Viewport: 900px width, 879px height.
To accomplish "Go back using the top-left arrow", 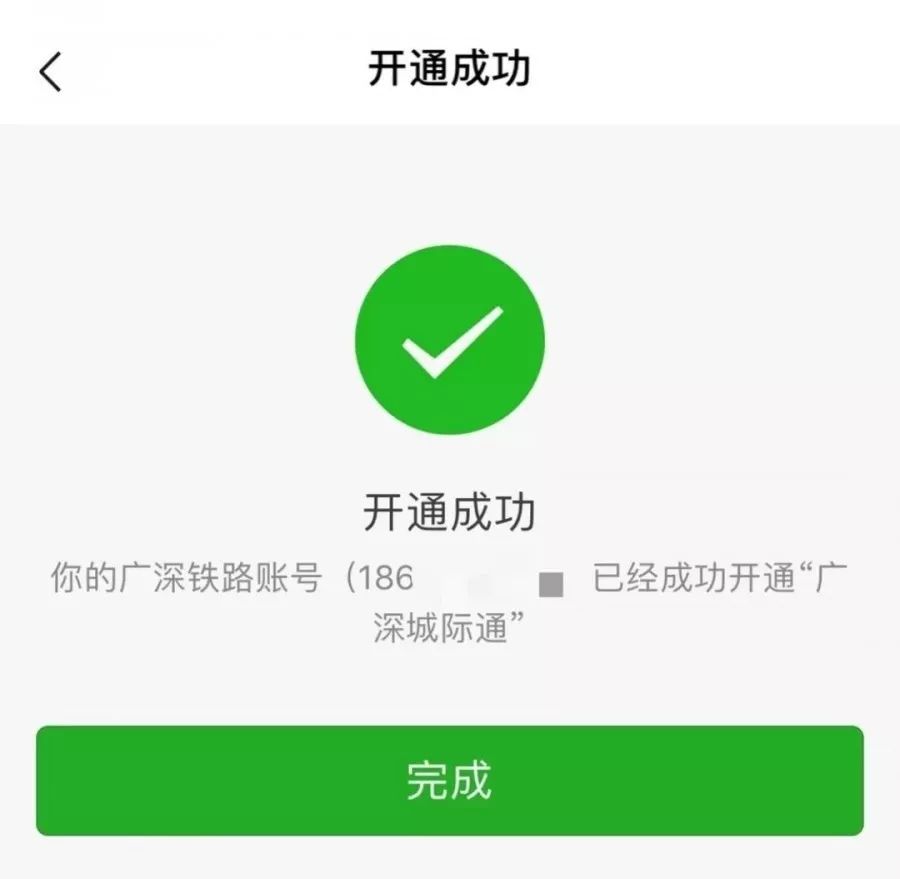I will point(51,71).
